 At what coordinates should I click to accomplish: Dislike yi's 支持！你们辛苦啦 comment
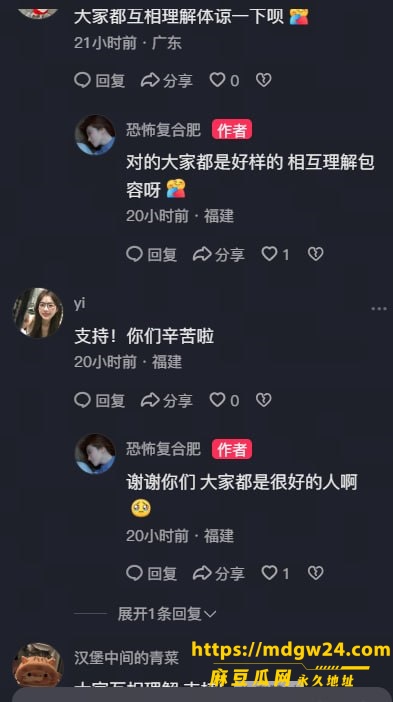[264, 400]
